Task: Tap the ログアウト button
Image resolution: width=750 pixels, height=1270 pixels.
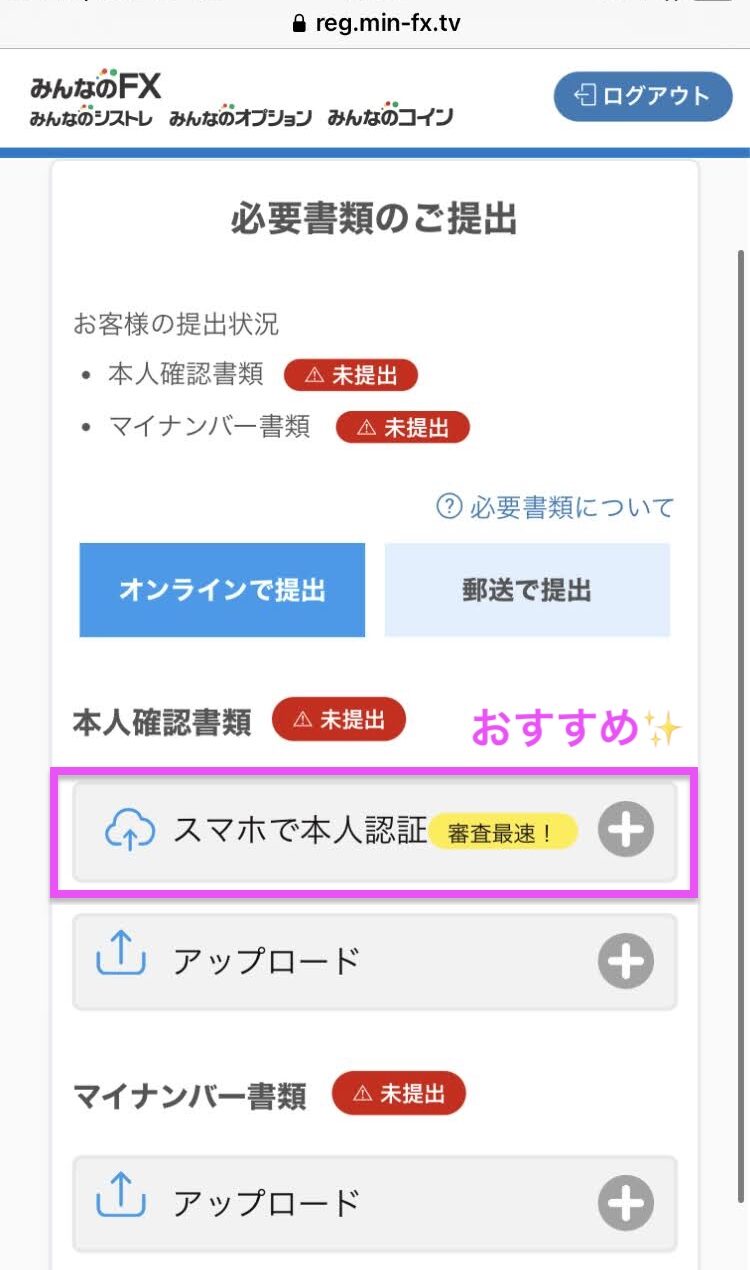Action: coord(643,96)
